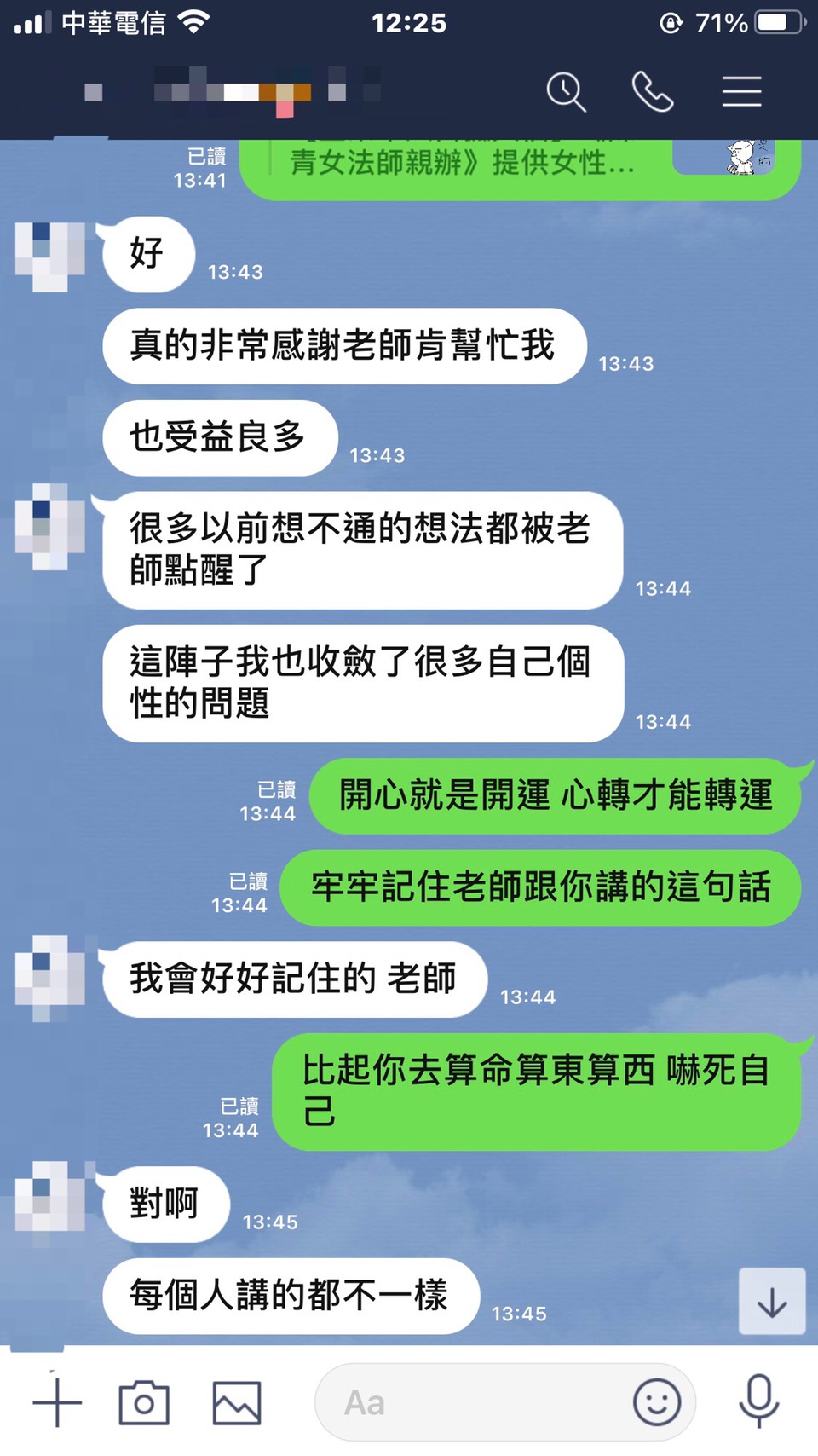Jump to the latest messages
The image size is (818, 1456).
click(x=772, y=1302)
